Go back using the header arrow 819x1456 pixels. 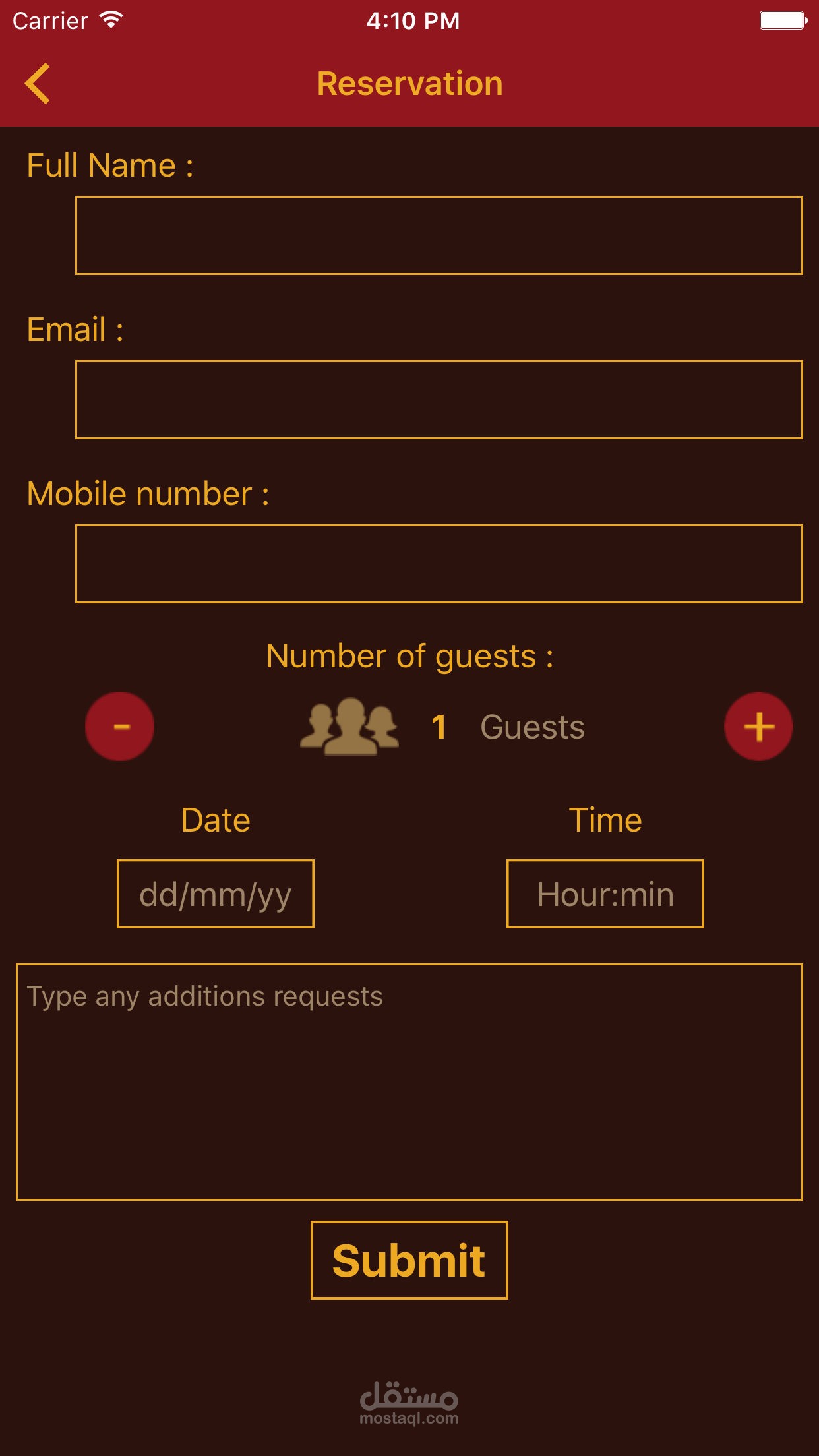(38, 84)
